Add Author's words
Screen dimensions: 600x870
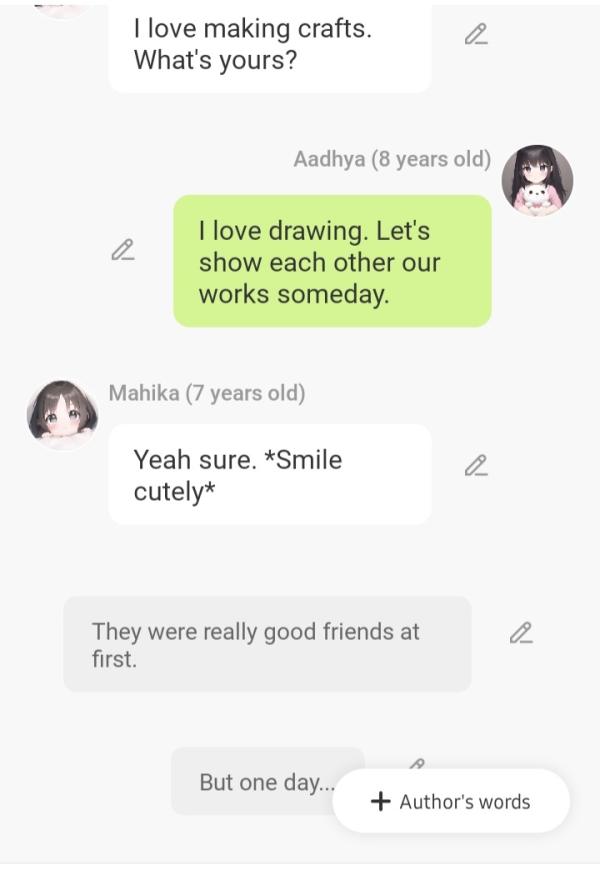451,801
